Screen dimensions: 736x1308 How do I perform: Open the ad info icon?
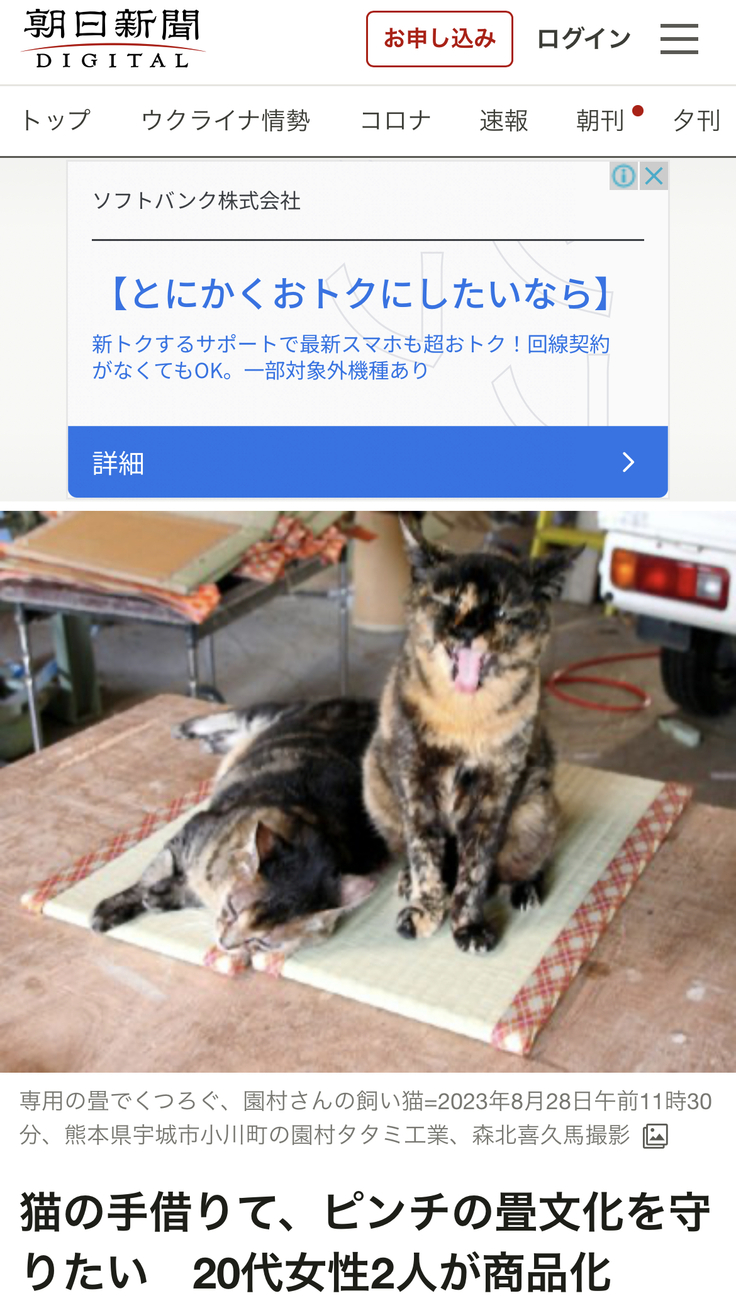coord(624,177)
